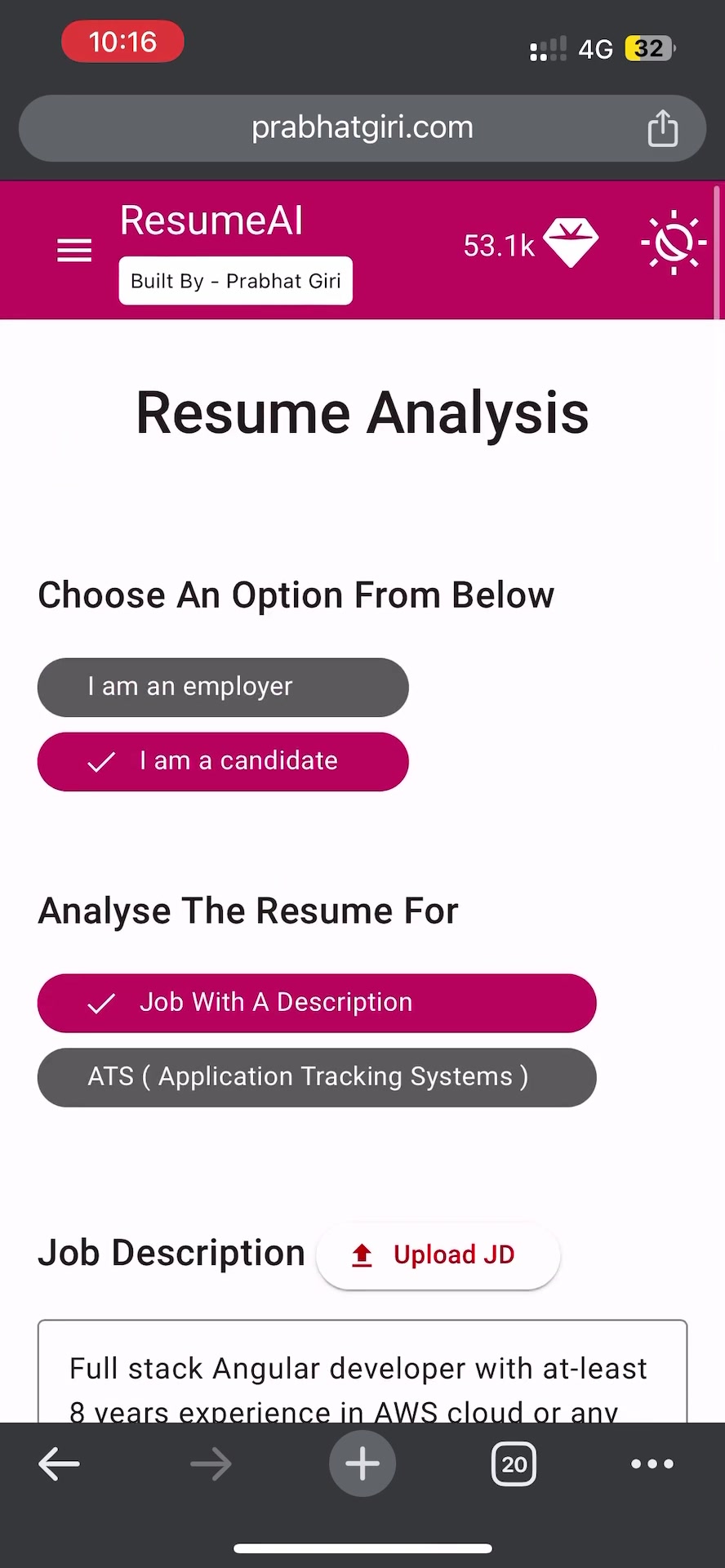The image size is (725, 1568).
Task: Open a new browser tab
Action: [x=362, y=1463]
